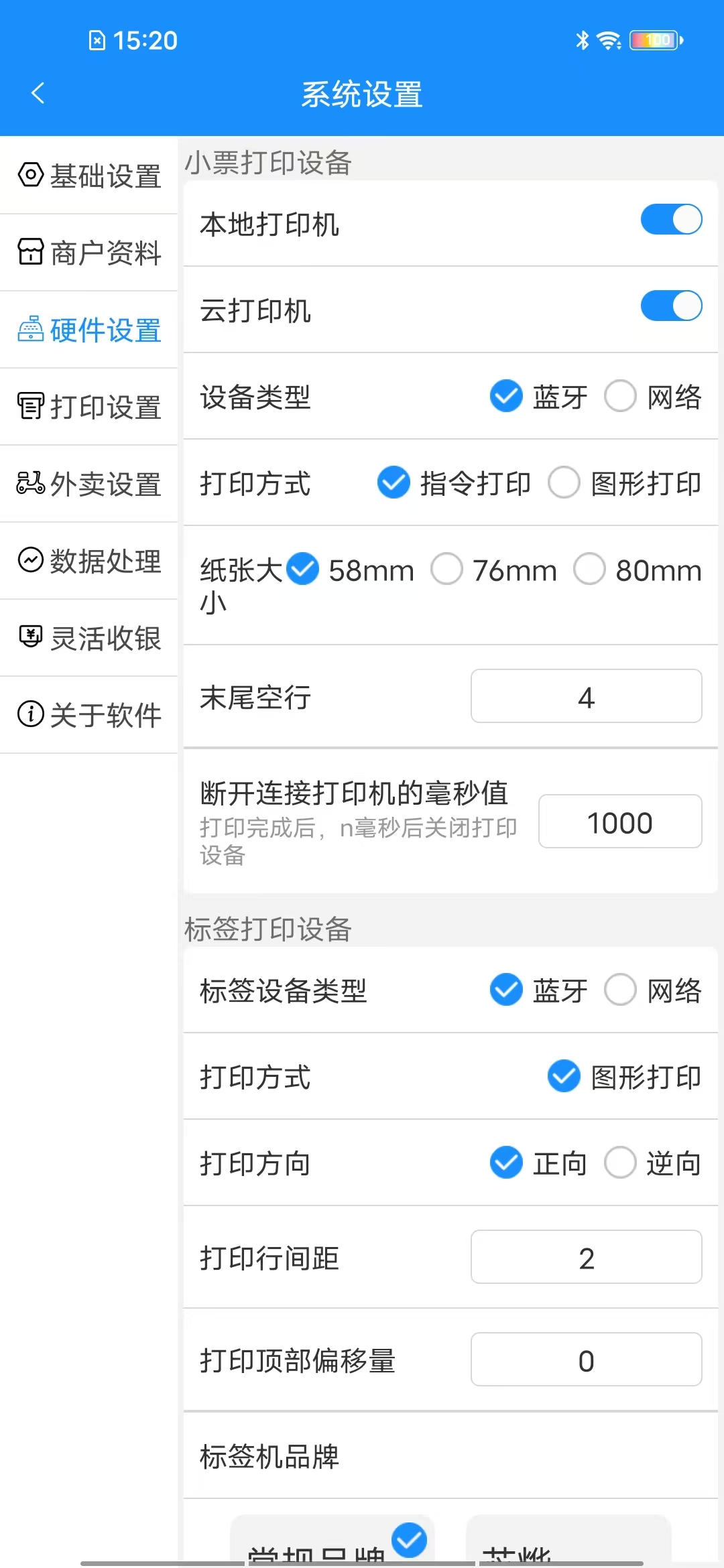Edit the 打印顶部偏移量 field
Viewport: 724px width, 1568px height.
coord(587,1360)
